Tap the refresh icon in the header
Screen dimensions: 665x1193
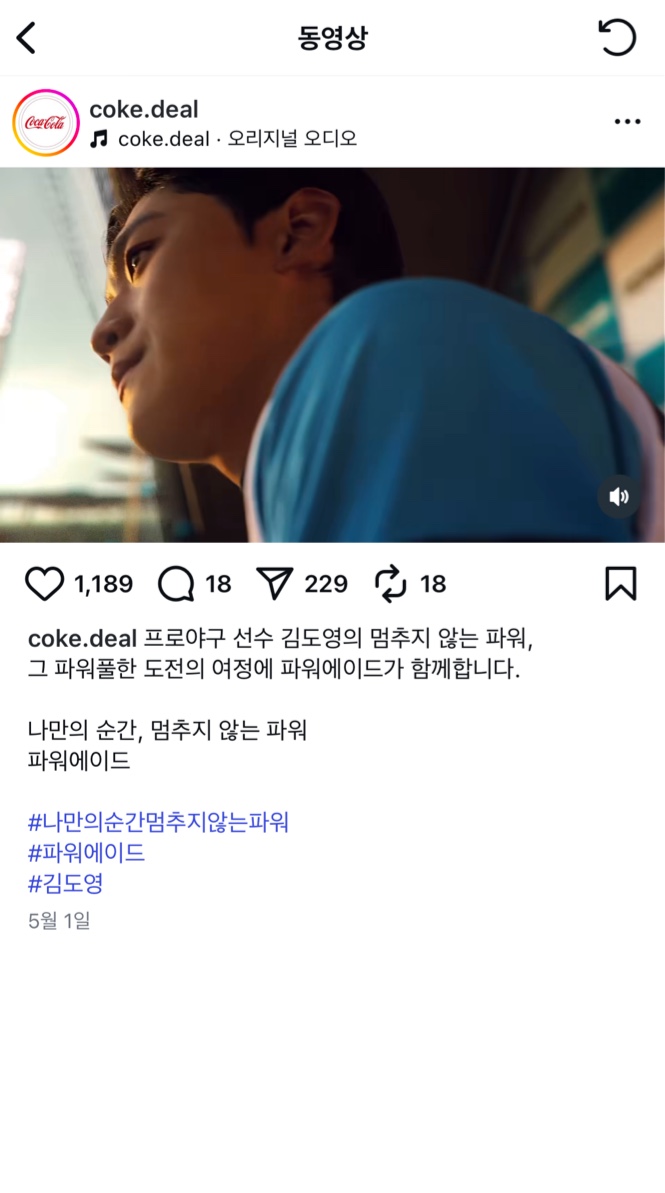(617, 38)
